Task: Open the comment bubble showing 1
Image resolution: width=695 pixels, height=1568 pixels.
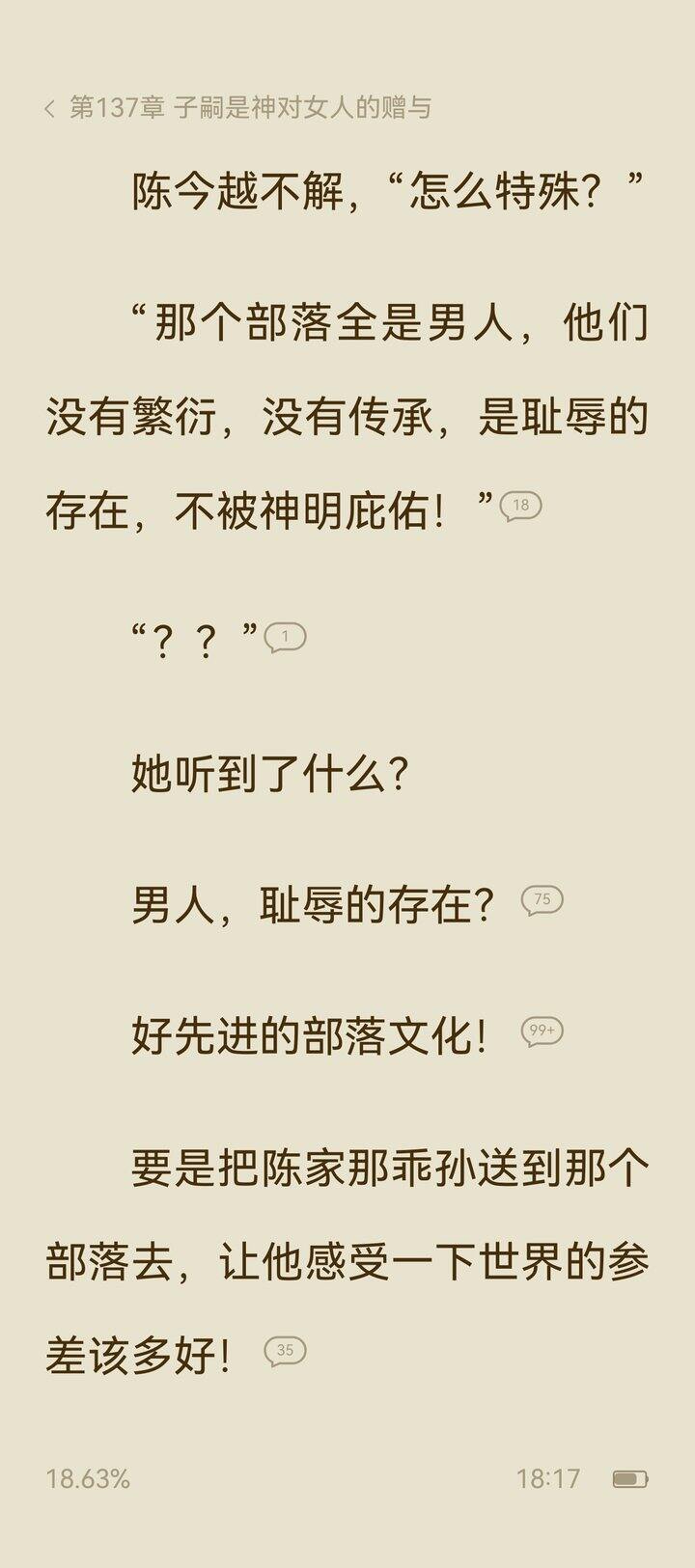Action: pyautogui.click(x=285, y=638)
